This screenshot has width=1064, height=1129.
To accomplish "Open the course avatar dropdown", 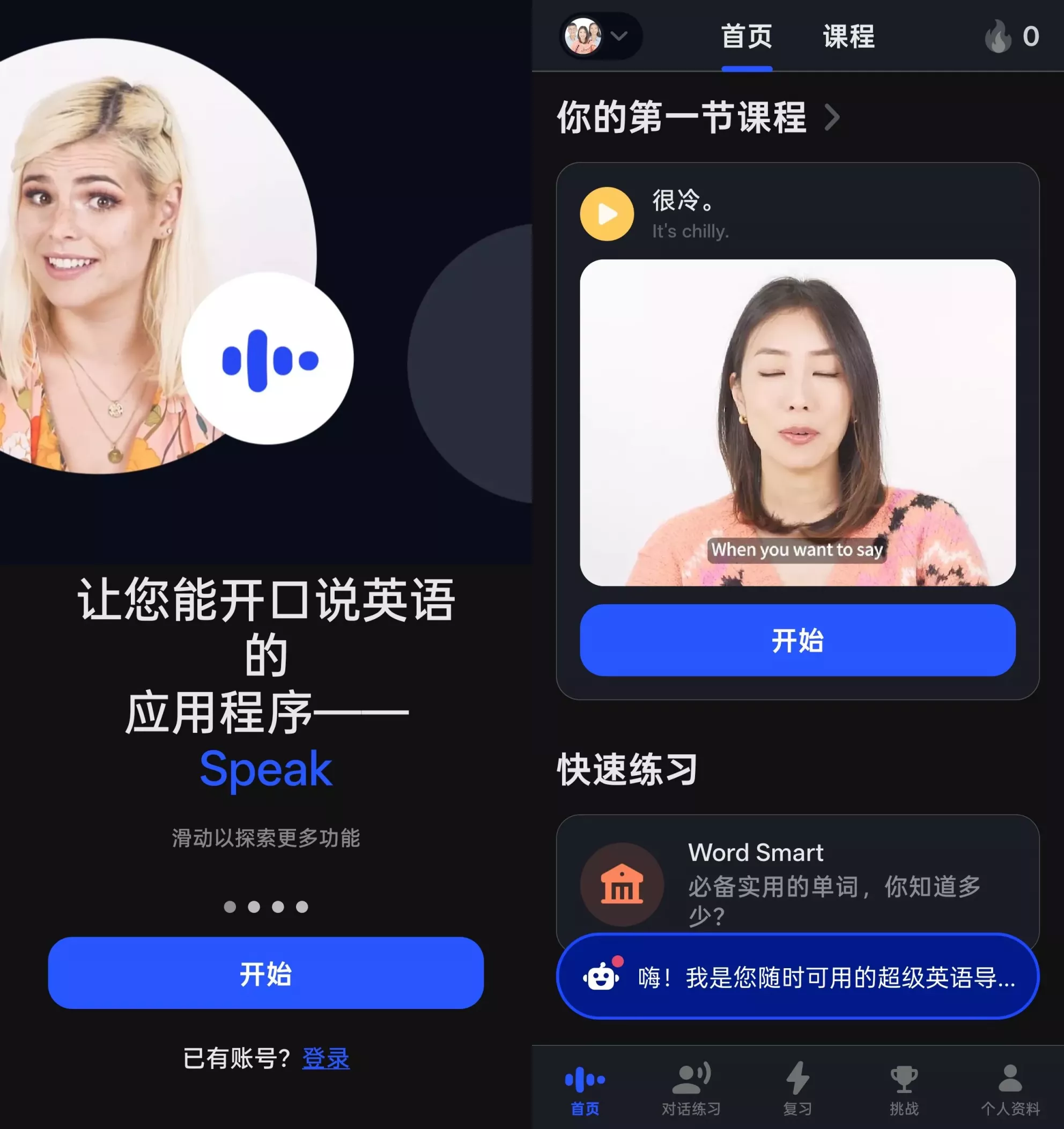I will point(601,36).
